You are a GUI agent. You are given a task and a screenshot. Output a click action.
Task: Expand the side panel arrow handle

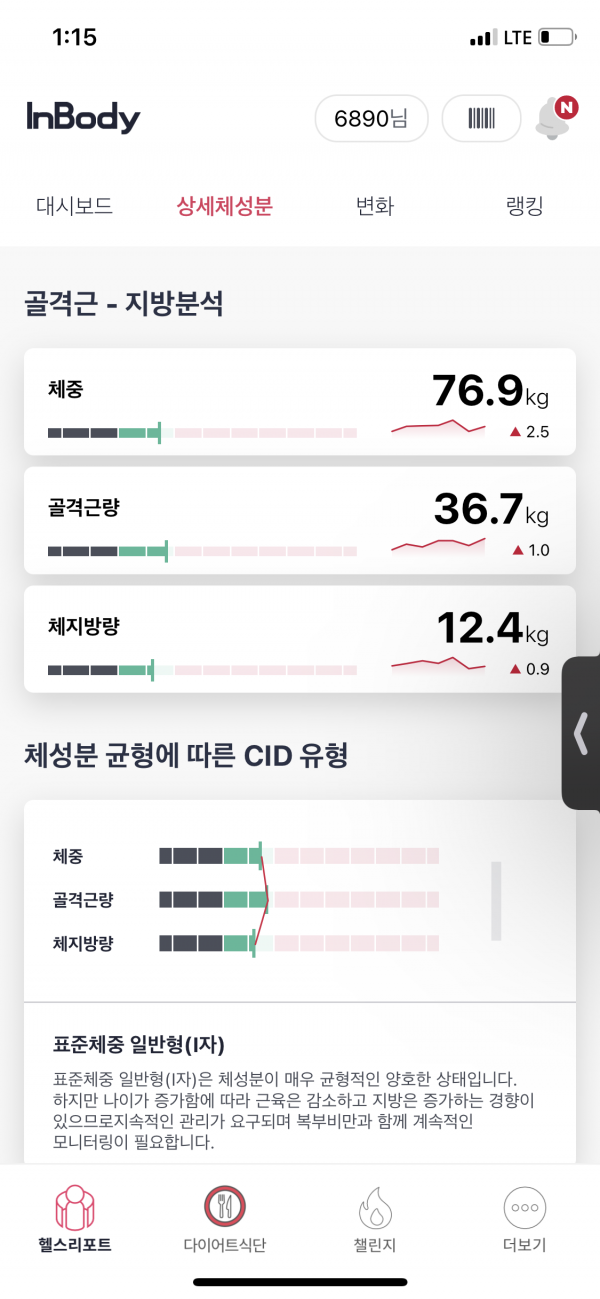tap(581, 733)
